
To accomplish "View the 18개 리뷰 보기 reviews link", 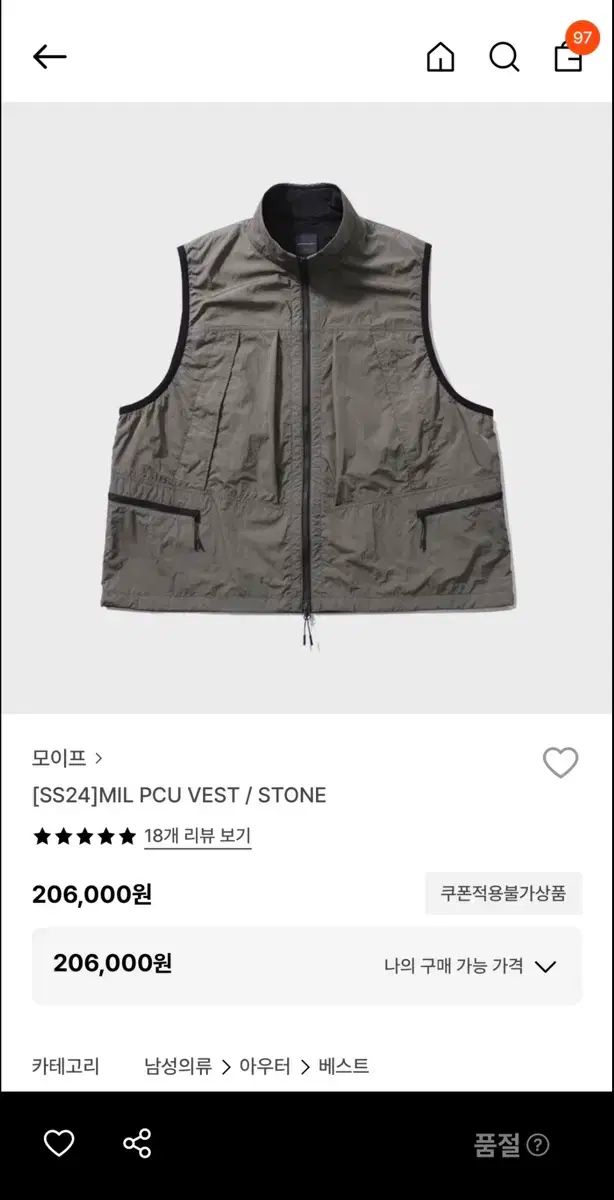I will (197, 836).
